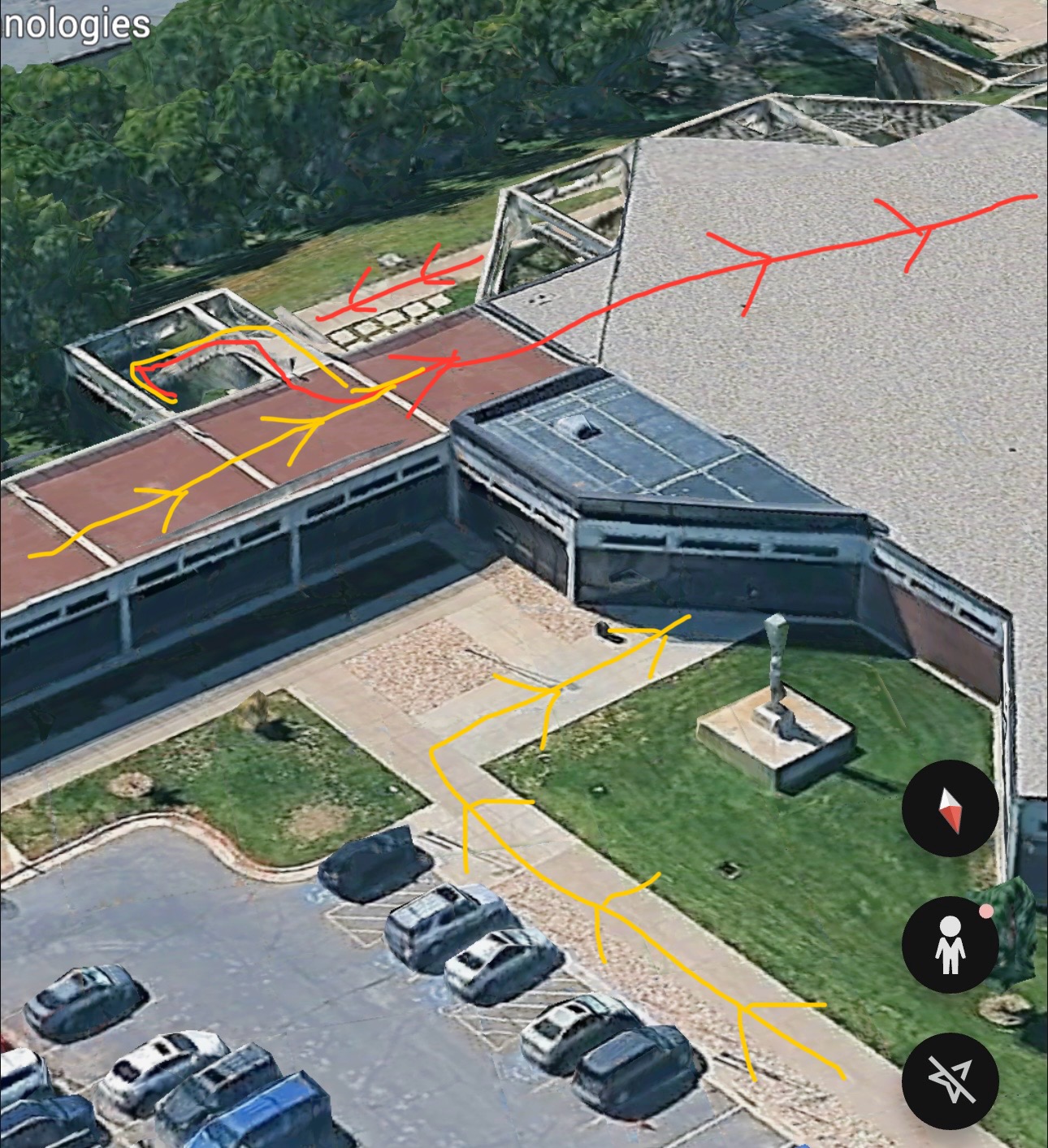Tap the compass to reset north
Screen dimensions: 1048x1148
pyautogui.click(x=950, y=808)
